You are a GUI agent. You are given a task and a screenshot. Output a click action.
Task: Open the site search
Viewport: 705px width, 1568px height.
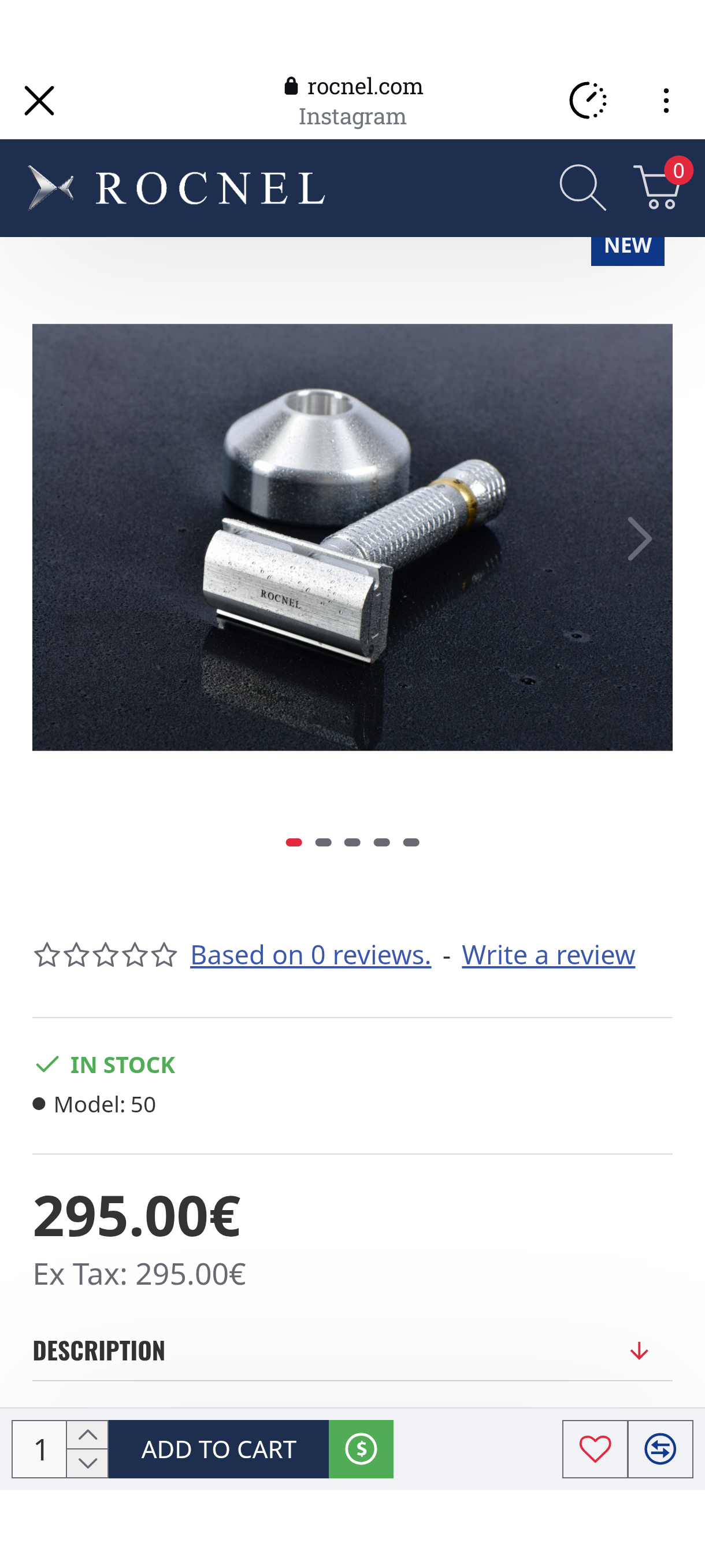pos(582,188)
